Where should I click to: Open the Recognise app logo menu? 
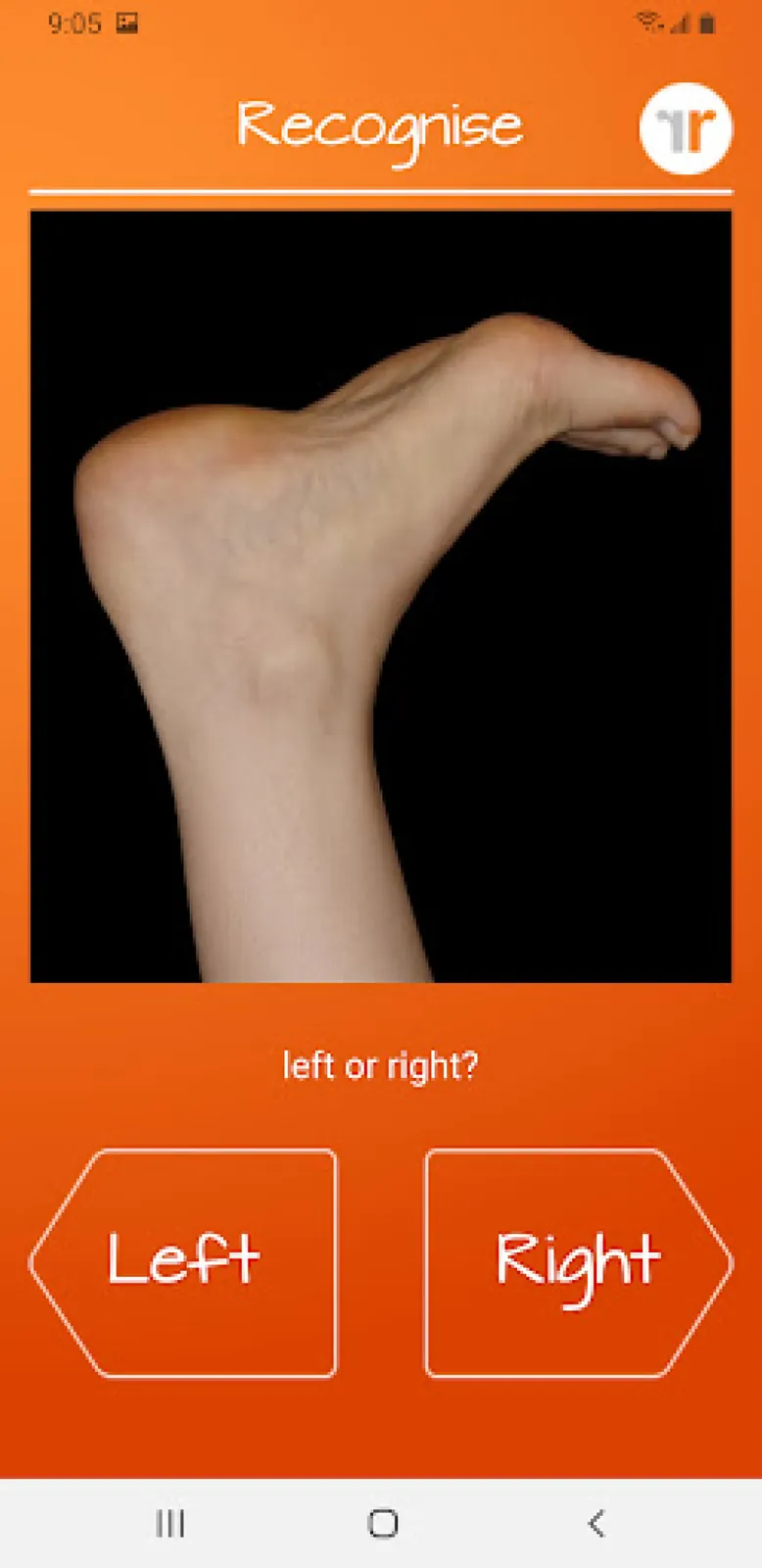[685, 128]
